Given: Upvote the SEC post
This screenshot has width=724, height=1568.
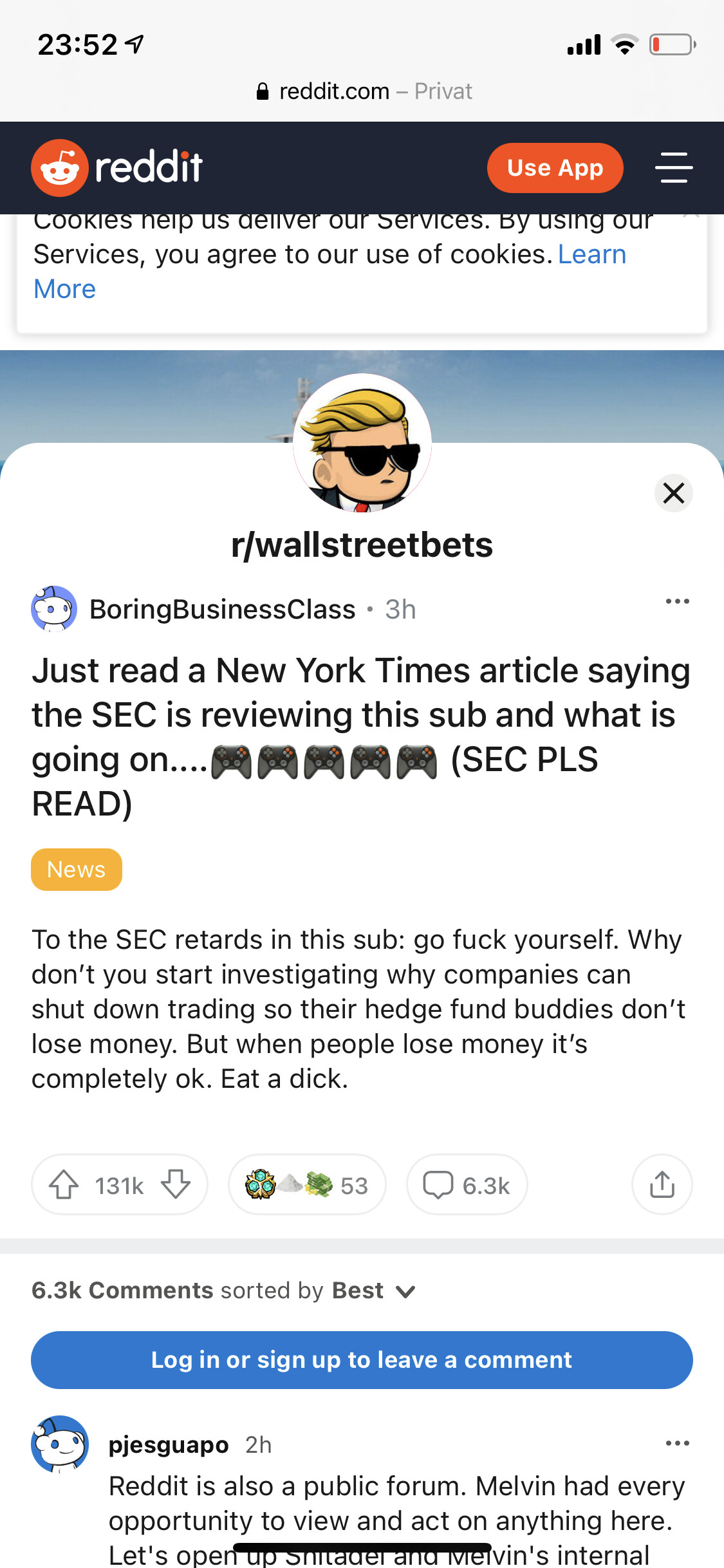Looking at the screenshot, I should tap(64, 1185).
